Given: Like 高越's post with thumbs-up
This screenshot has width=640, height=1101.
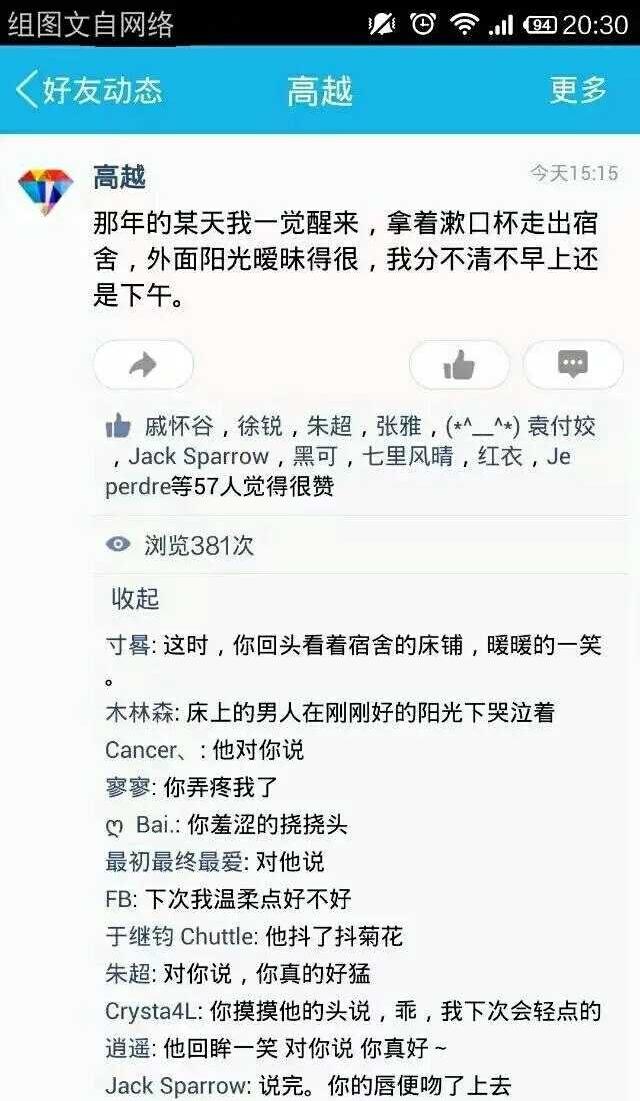Looking at the screenshot, I should [459, 365].
